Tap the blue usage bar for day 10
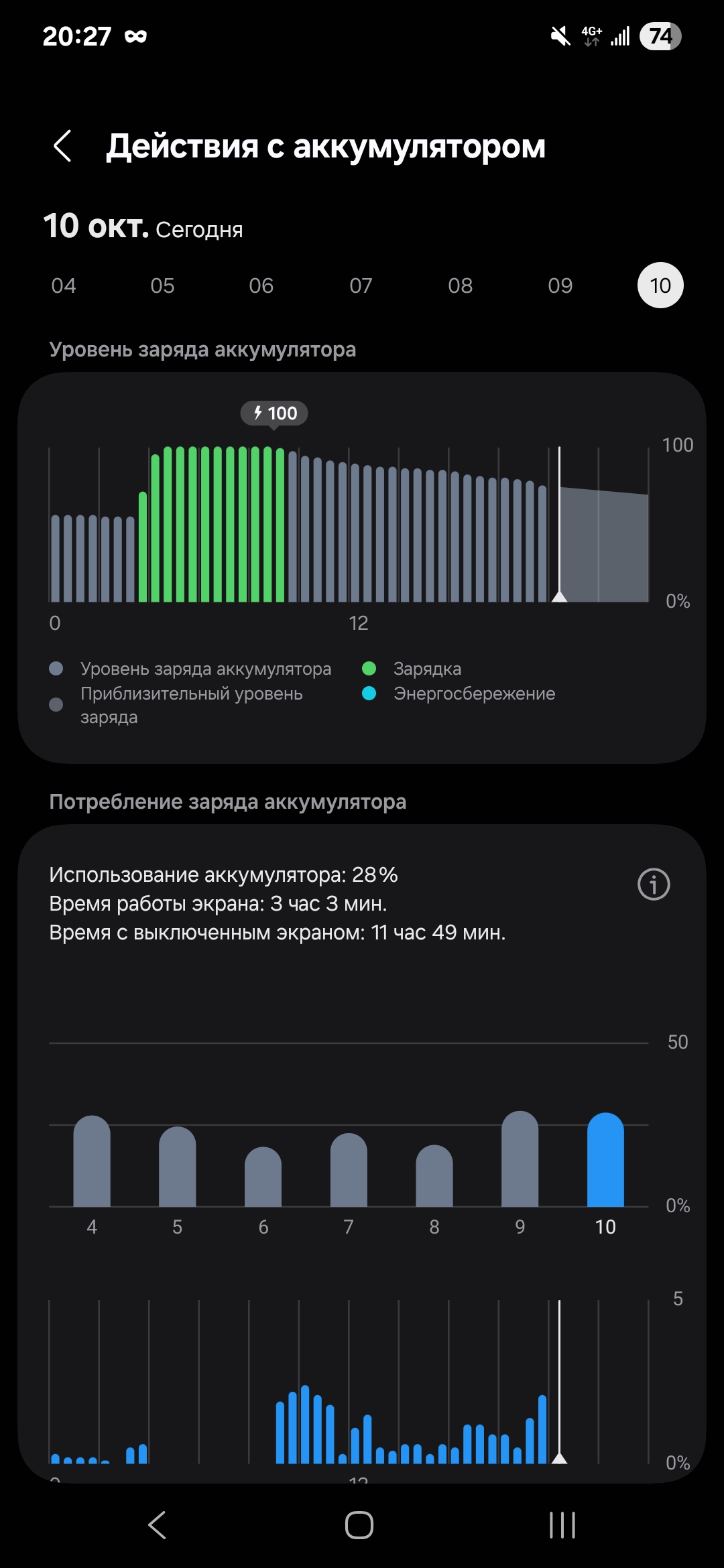724x1568 pixels. pyautogui.click(x=605, y=1160)
